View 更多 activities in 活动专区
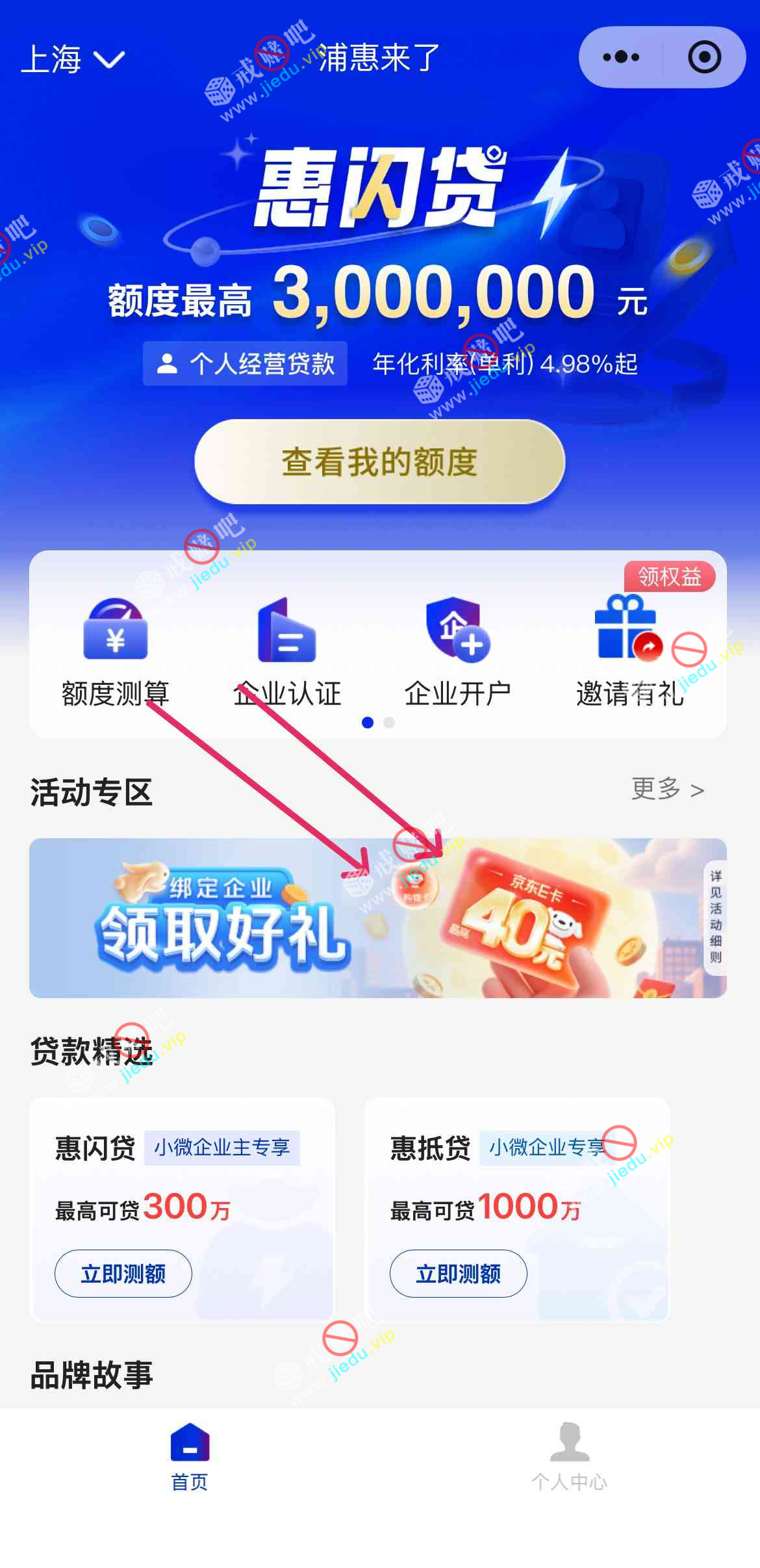Image resolution: width=760 pixels, height=1568 pixels. (668, 790)
